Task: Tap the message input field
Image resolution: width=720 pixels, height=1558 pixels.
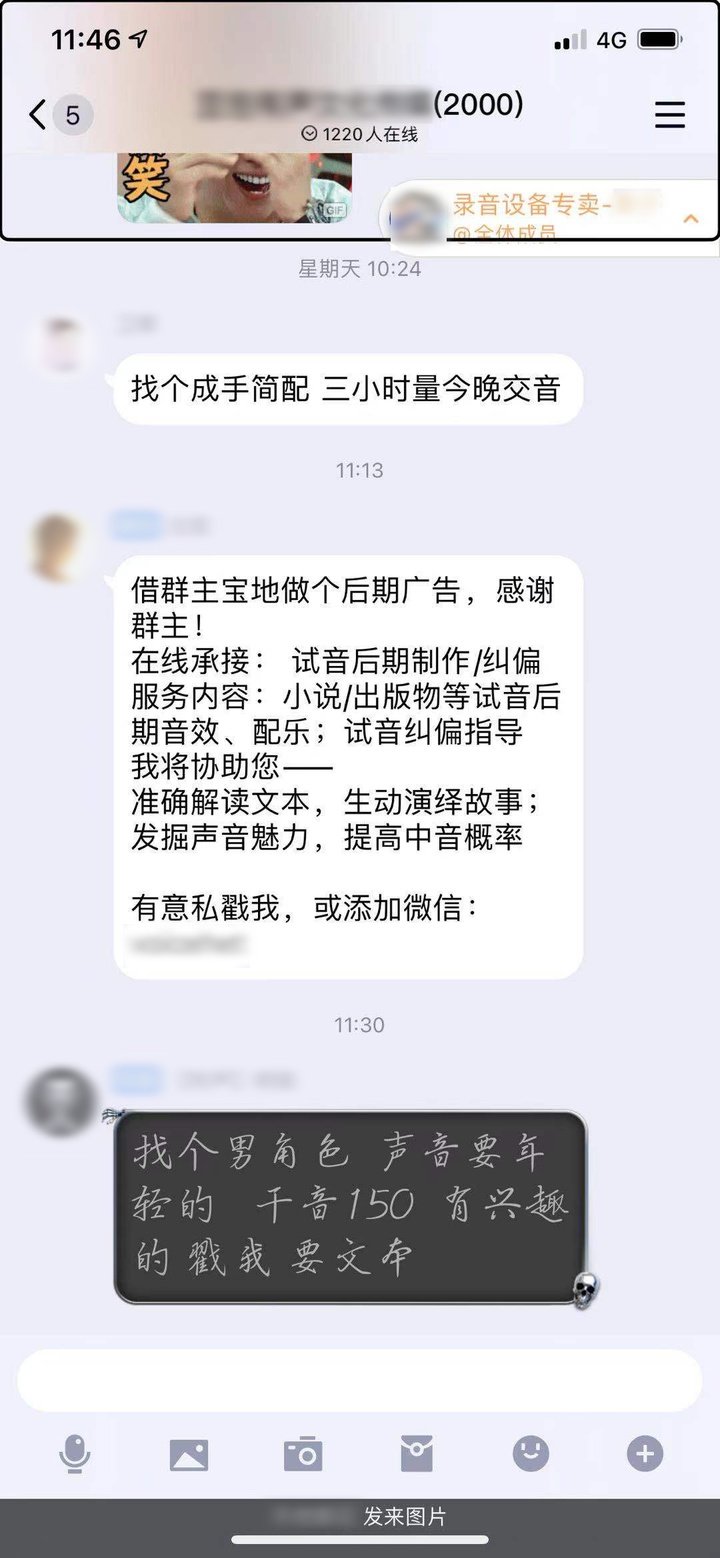Action: point(359,1380)
